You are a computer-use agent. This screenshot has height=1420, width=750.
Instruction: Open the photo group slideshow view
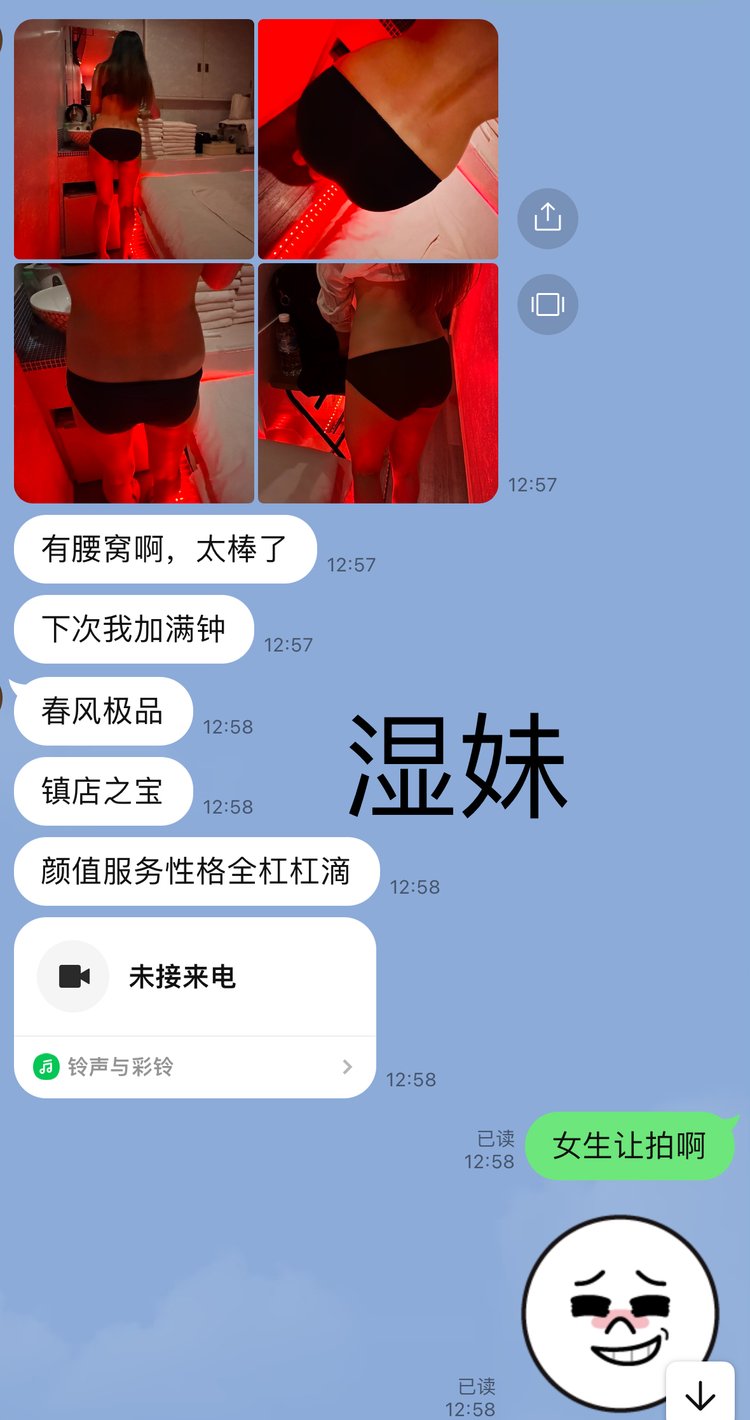point(547,304)
